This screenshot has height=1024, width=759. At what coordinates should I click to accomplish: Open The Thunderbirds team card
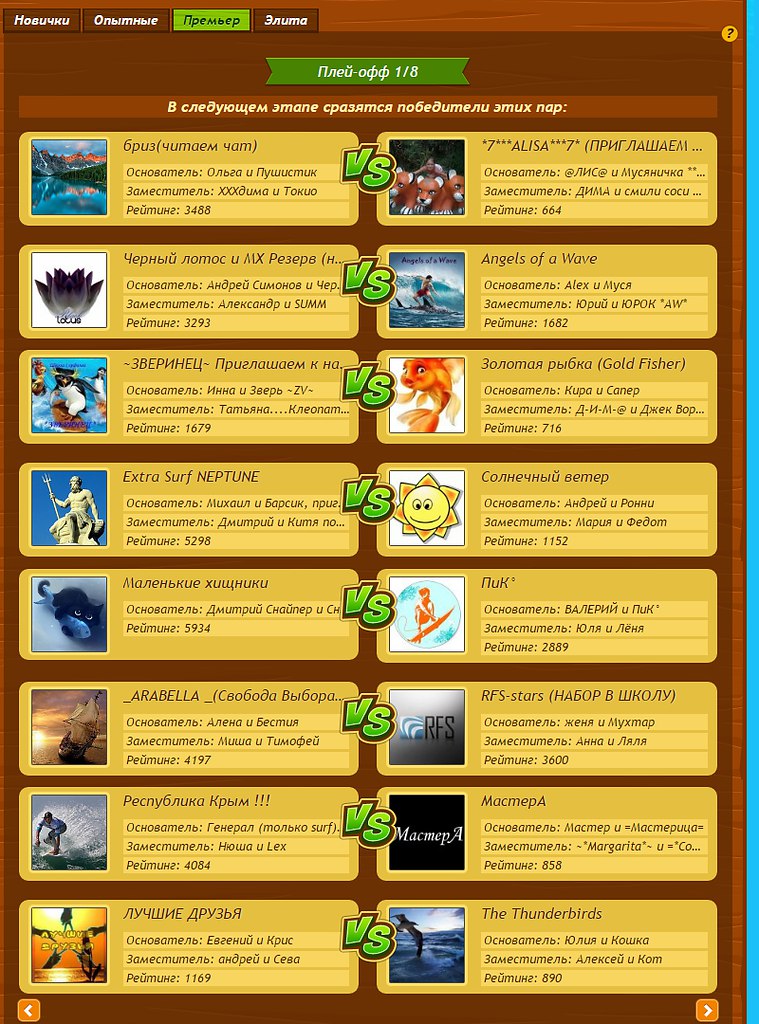click(540, 913)
